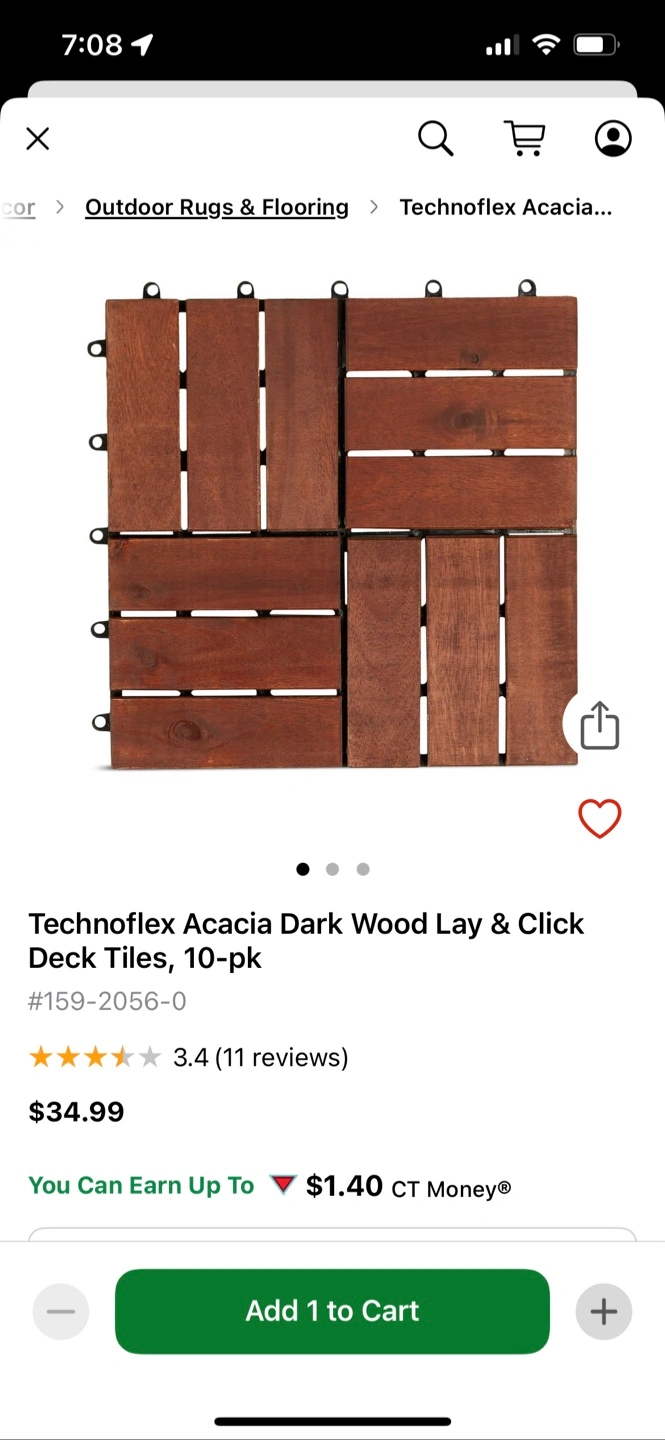665x1440 pixels.
Task: Go to Outdoor Rugs & Flooring breadcrumb
Action: coord(217,207)
